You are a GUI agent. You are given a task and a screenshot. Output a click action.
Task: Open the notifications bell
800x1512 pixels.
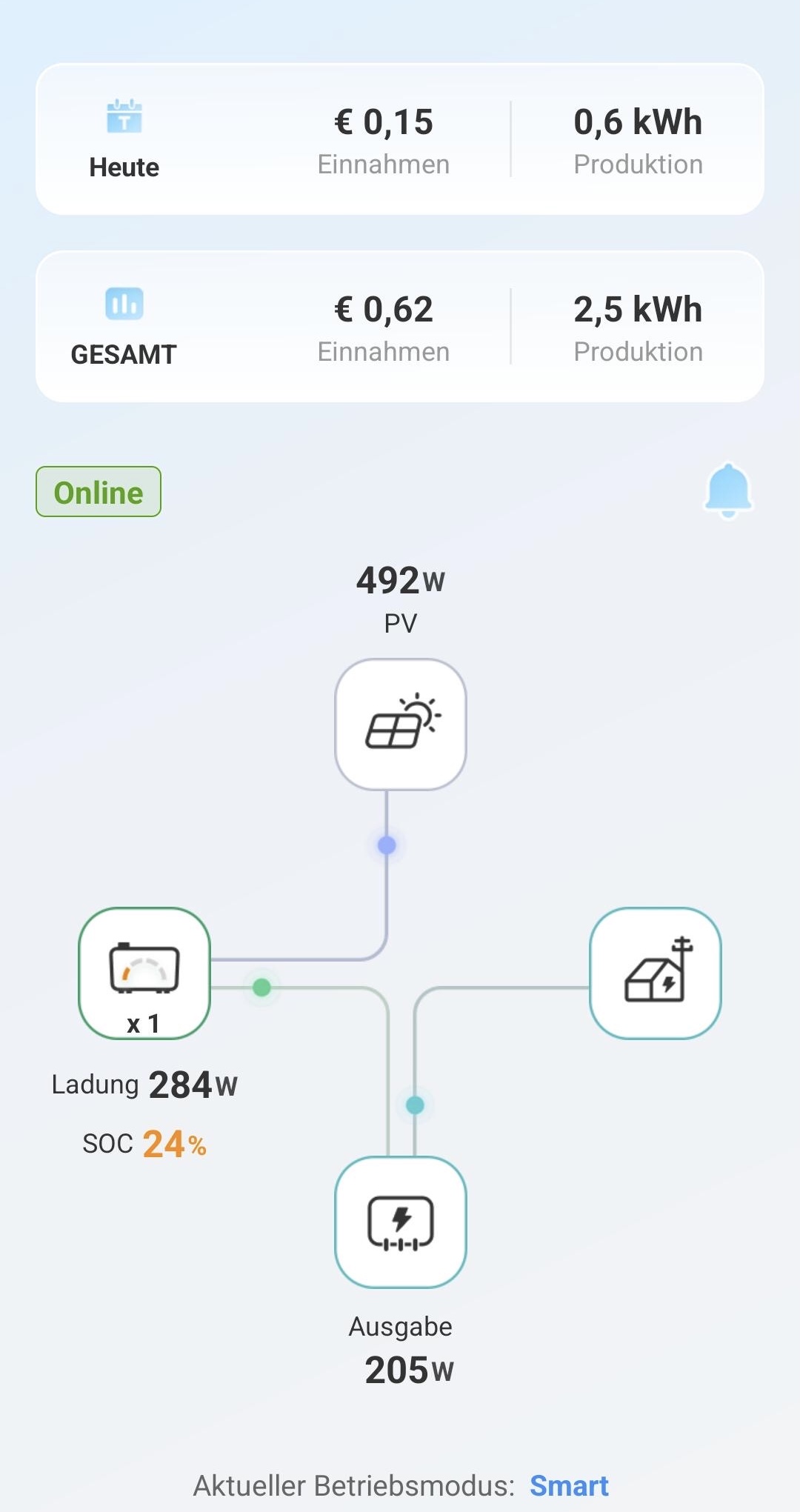point(728,490)
